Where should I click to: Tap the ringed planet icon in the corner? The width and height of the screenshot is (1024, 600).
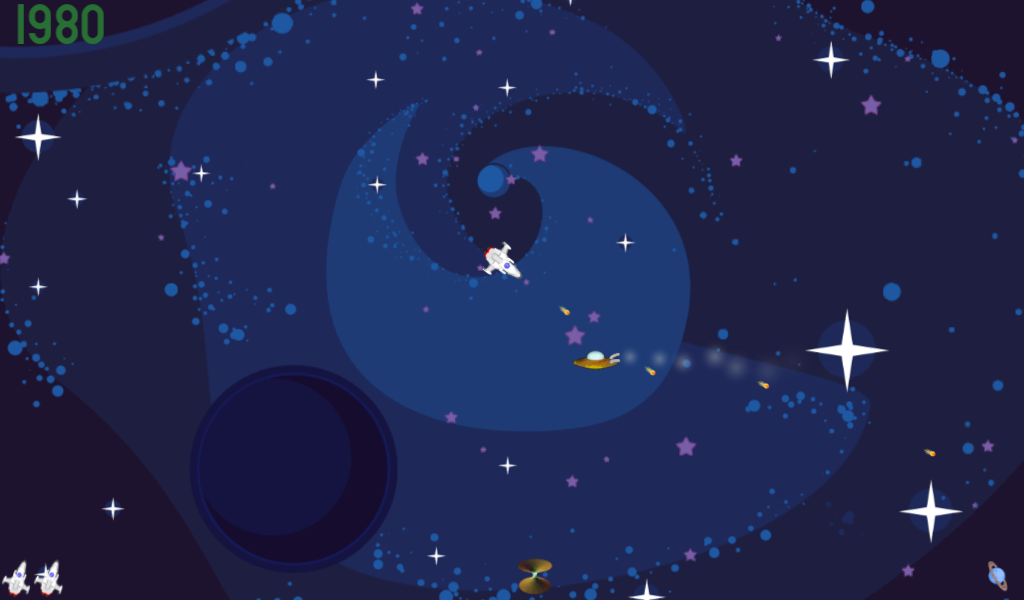click(x=997, y=575)
